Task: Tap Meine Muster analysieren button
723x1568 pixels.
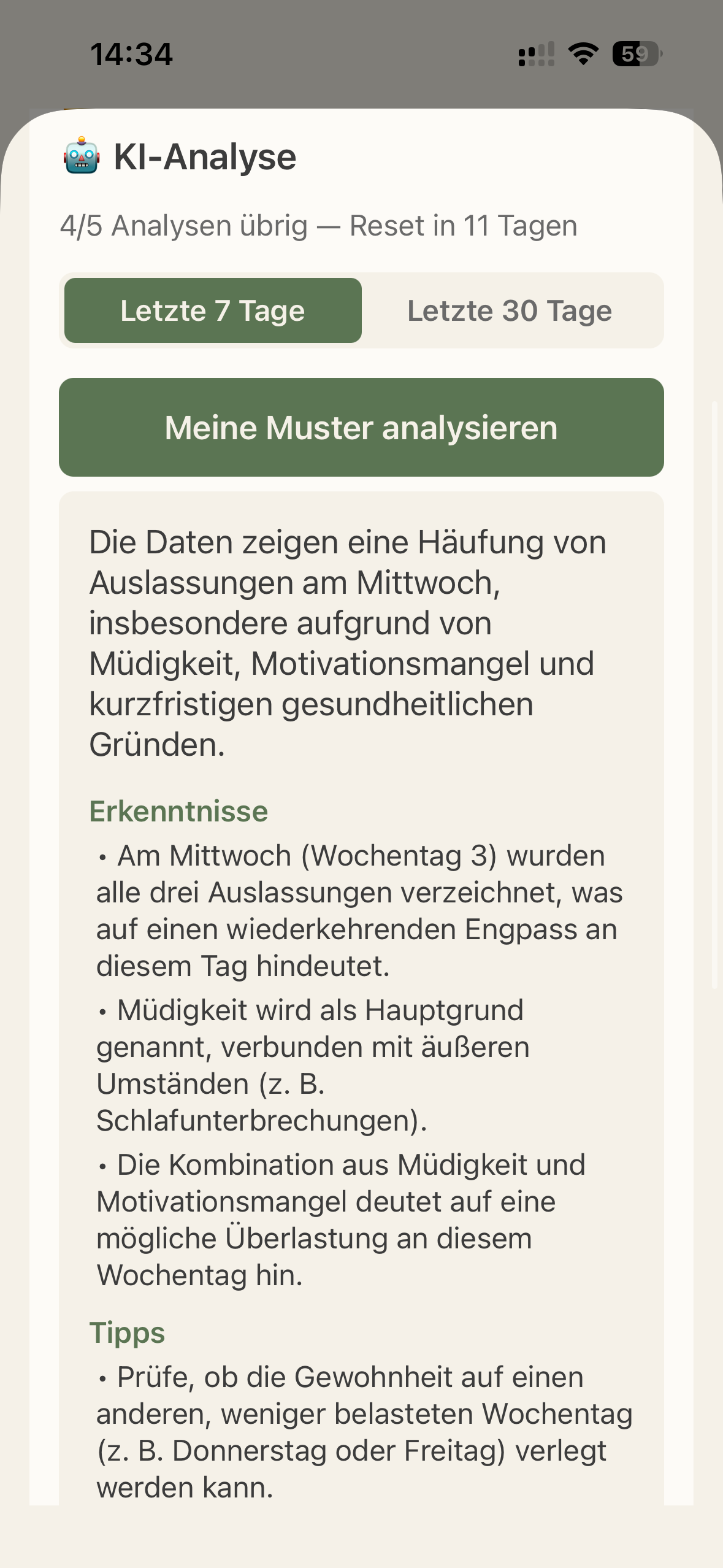Action: click(x=361, y=427)
